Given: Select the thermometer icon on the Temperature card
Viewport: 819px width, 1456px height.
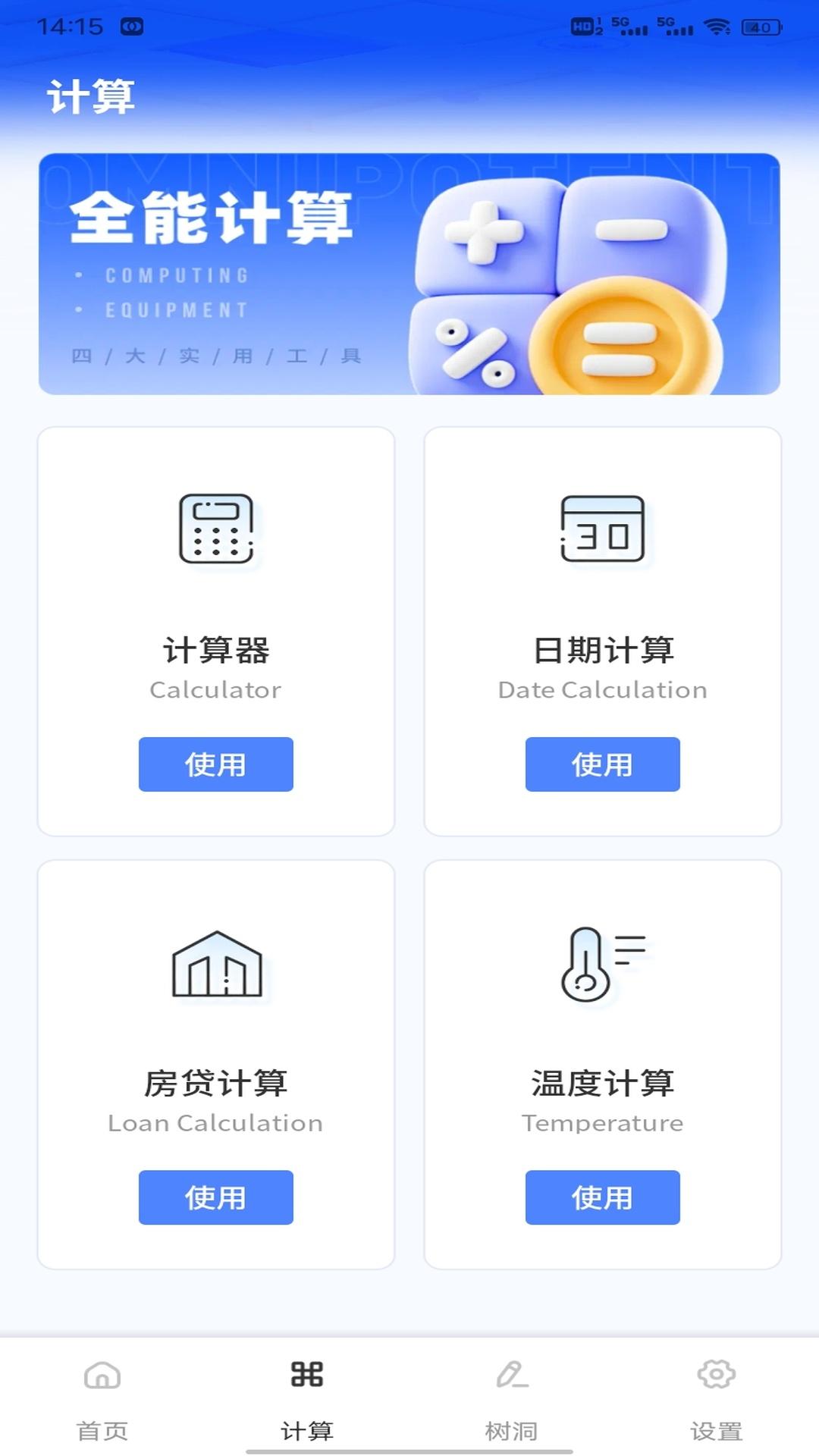Looking at the screenshot, I should pos(598,962).
